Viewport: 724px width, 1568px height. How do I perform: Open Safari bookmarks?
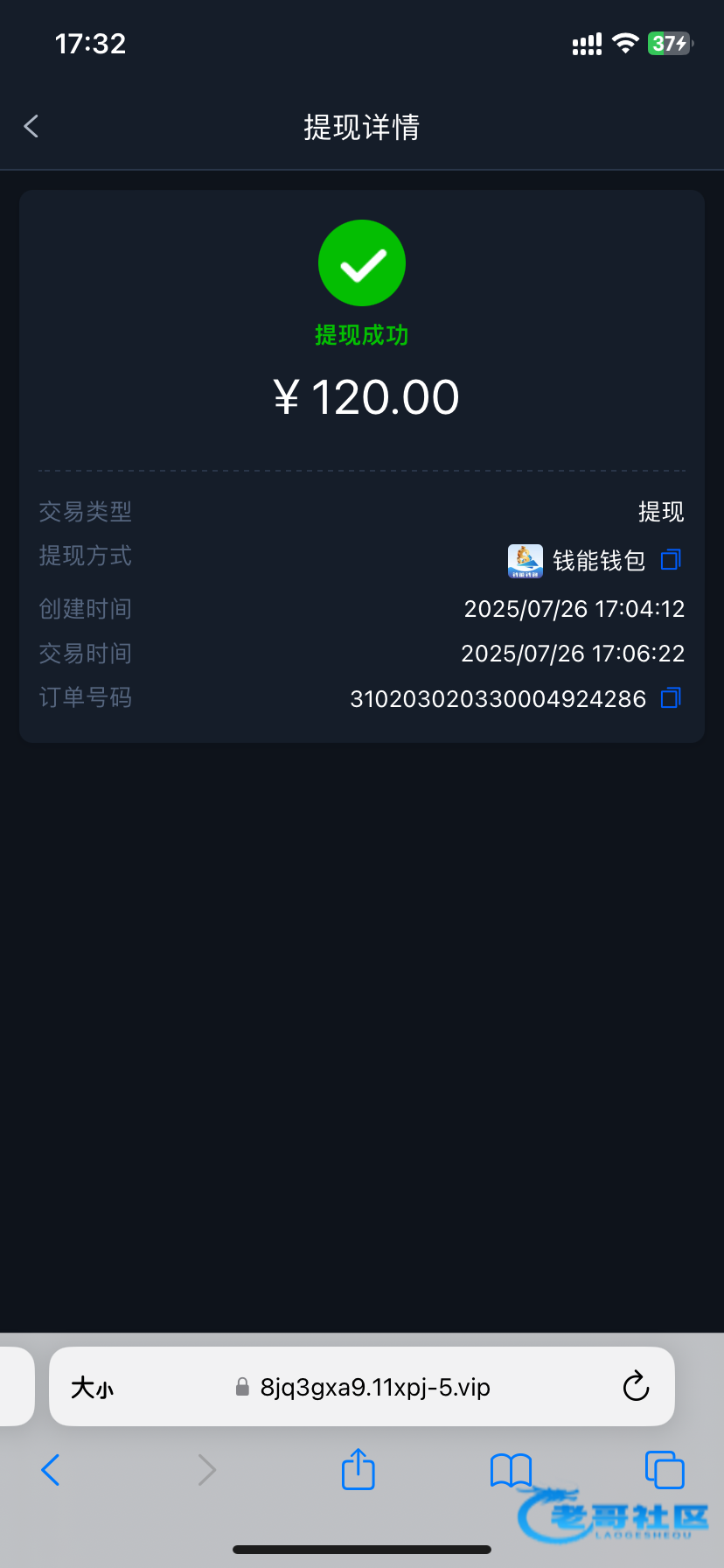[x=511, y=1470]
